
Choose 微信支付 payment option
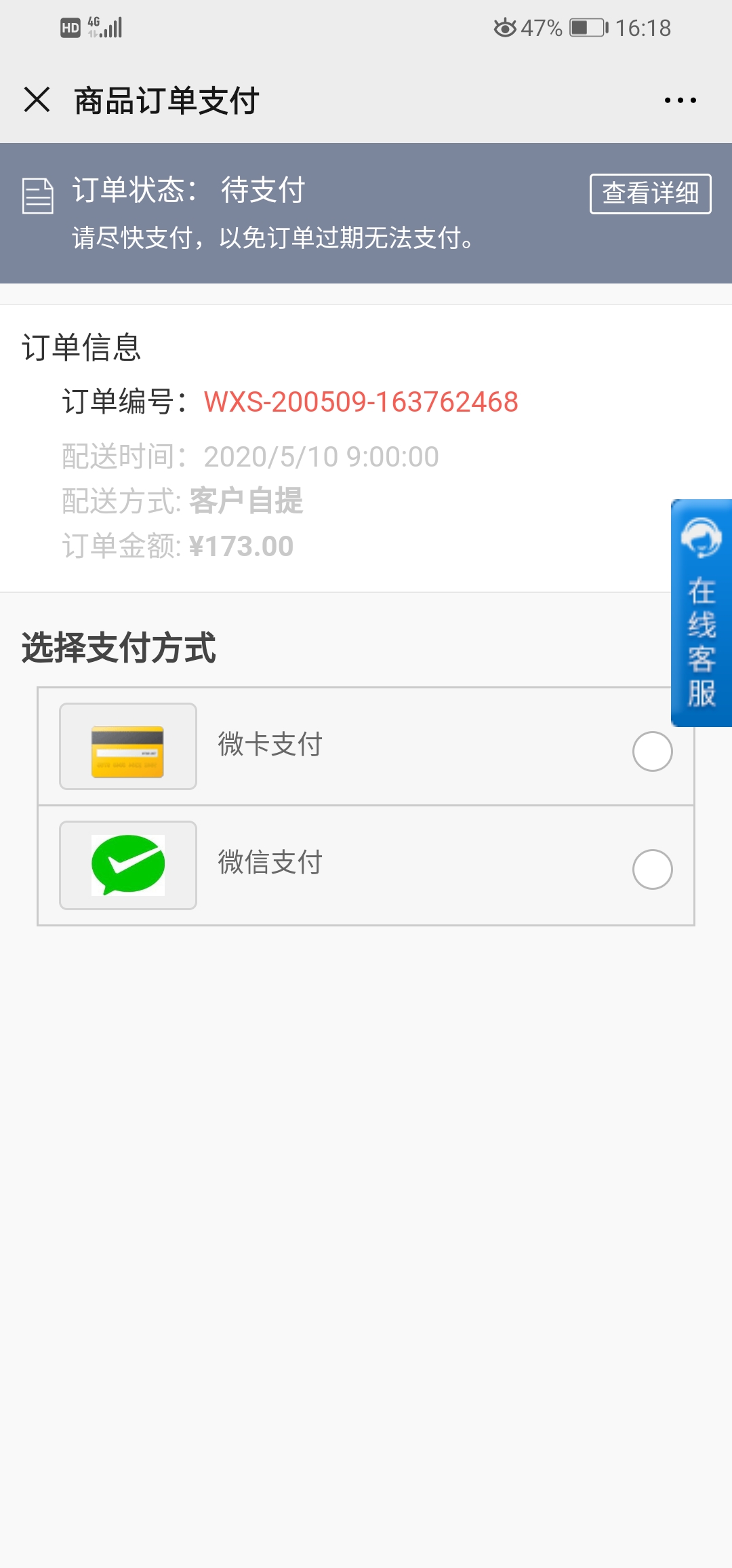pos(366,865)
